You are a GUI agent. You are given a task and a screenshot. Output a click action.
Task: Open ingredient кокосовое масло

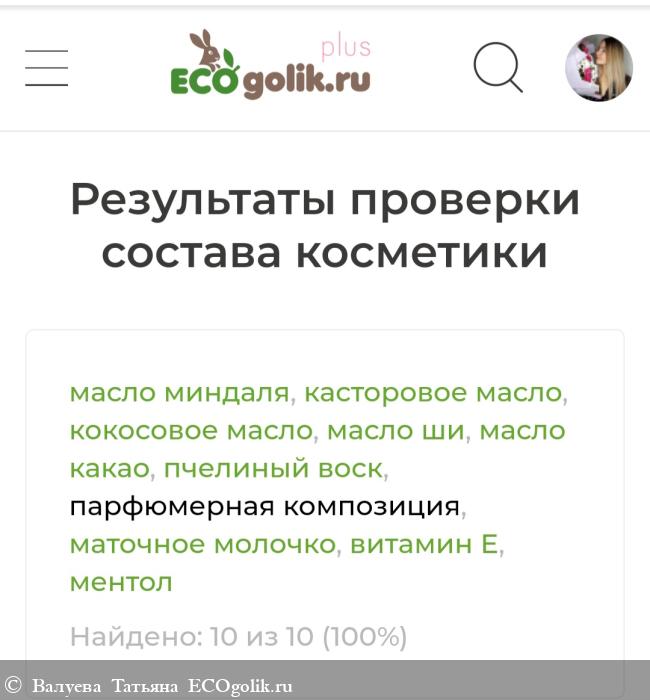click(x=191, y=431)
